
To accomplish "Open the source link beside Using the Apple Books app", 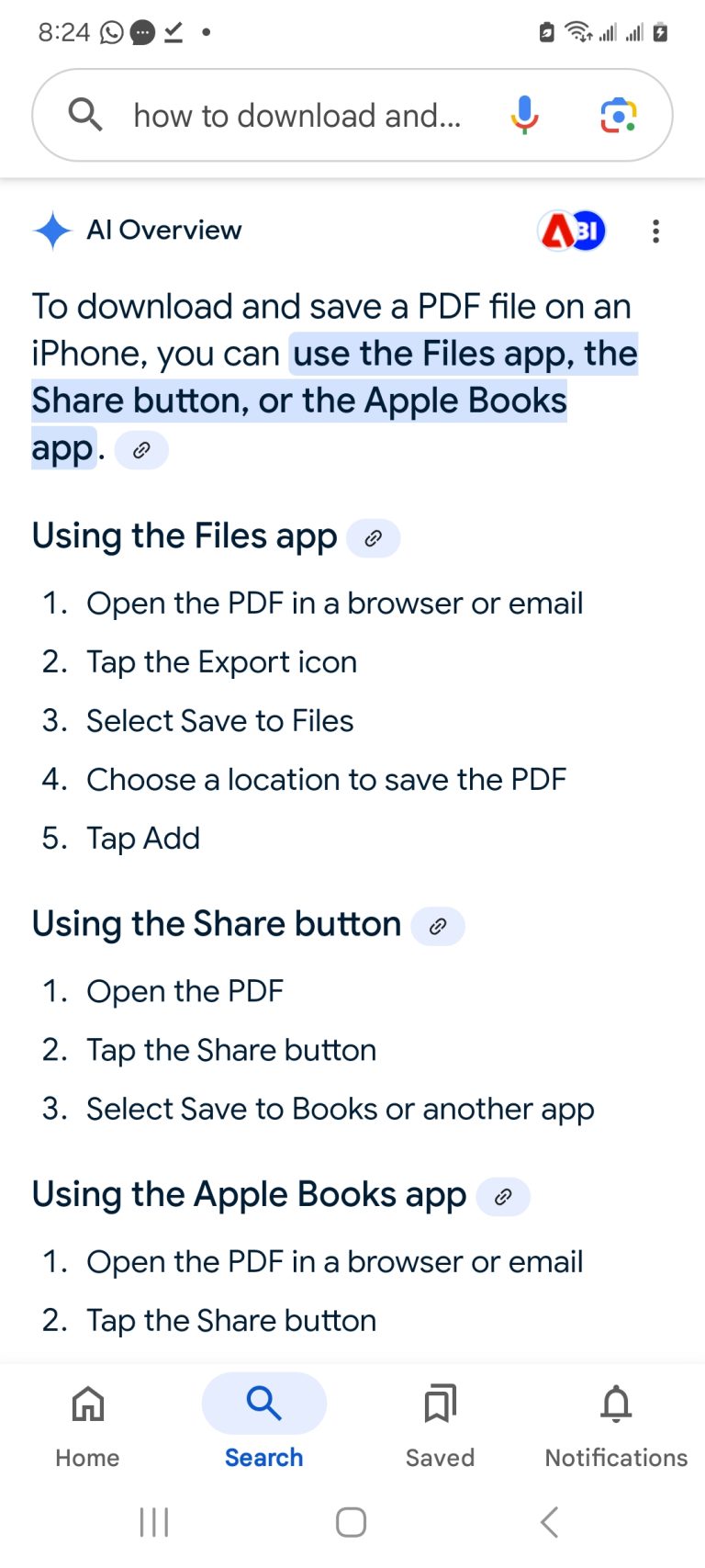I will pos(503,1197).
